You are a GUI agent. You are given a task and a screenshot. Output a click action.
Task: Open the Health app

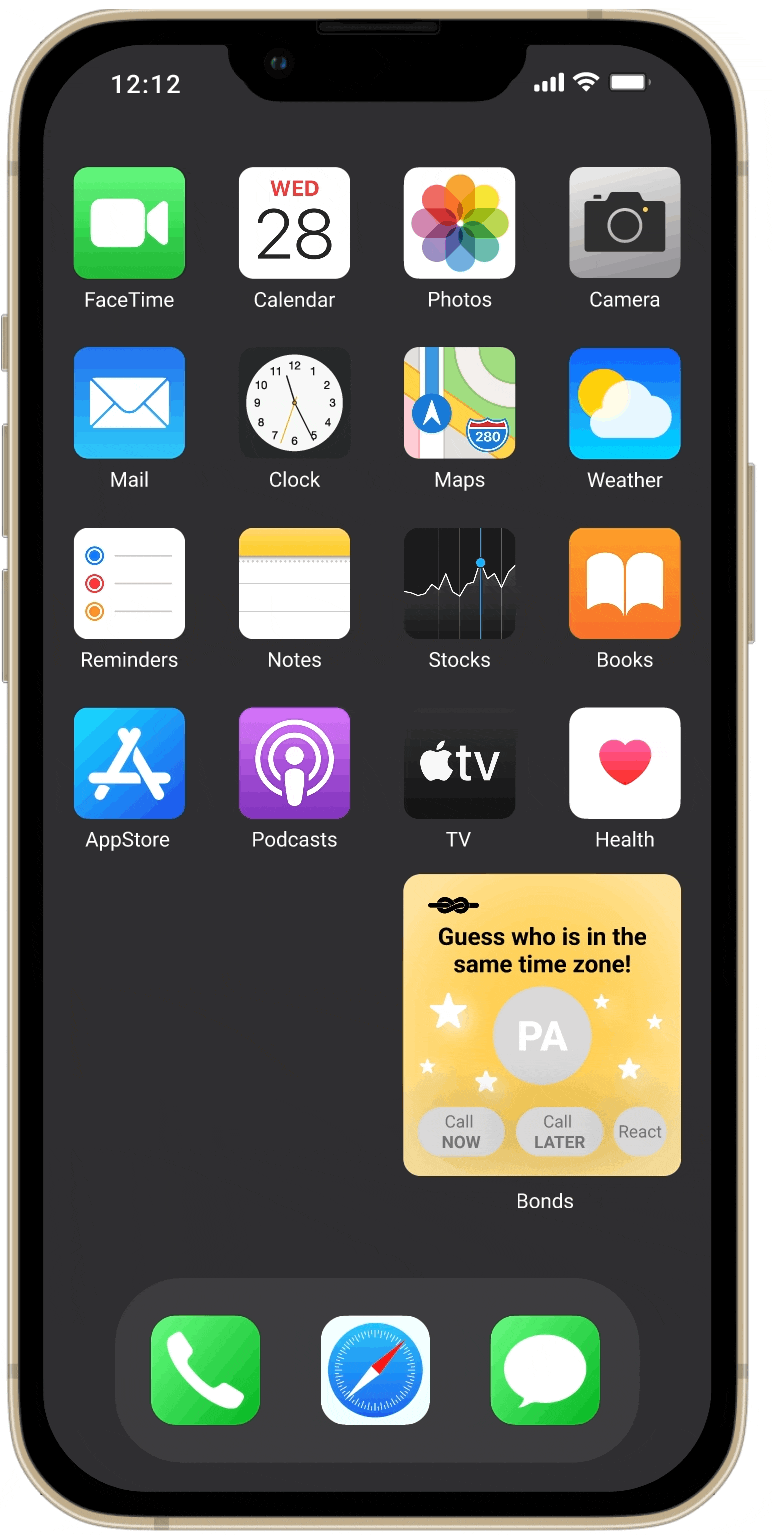624,763
